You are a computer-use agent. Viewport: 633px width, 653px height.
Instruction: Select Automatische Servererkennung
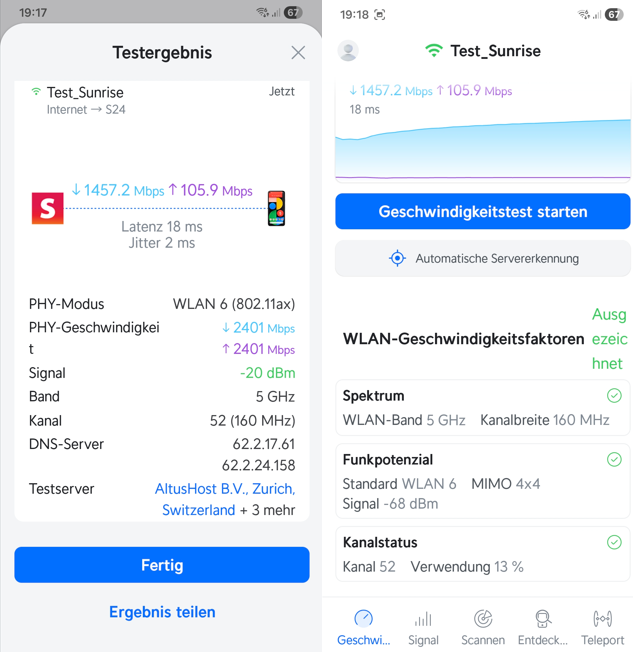click(x=483, y=258)
